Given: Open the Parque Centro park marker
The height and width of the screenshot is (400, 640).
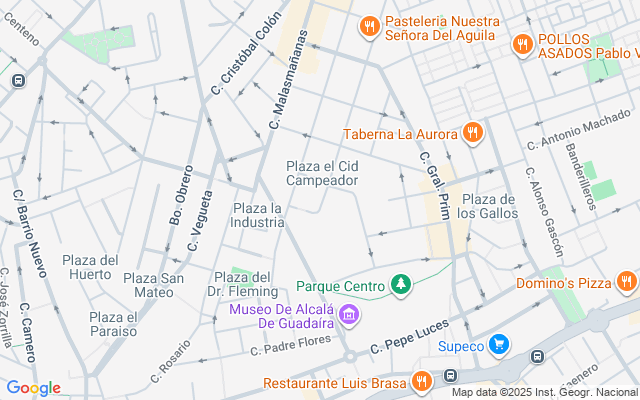Looking at the screenshot, I should click(x=401, y=286).
